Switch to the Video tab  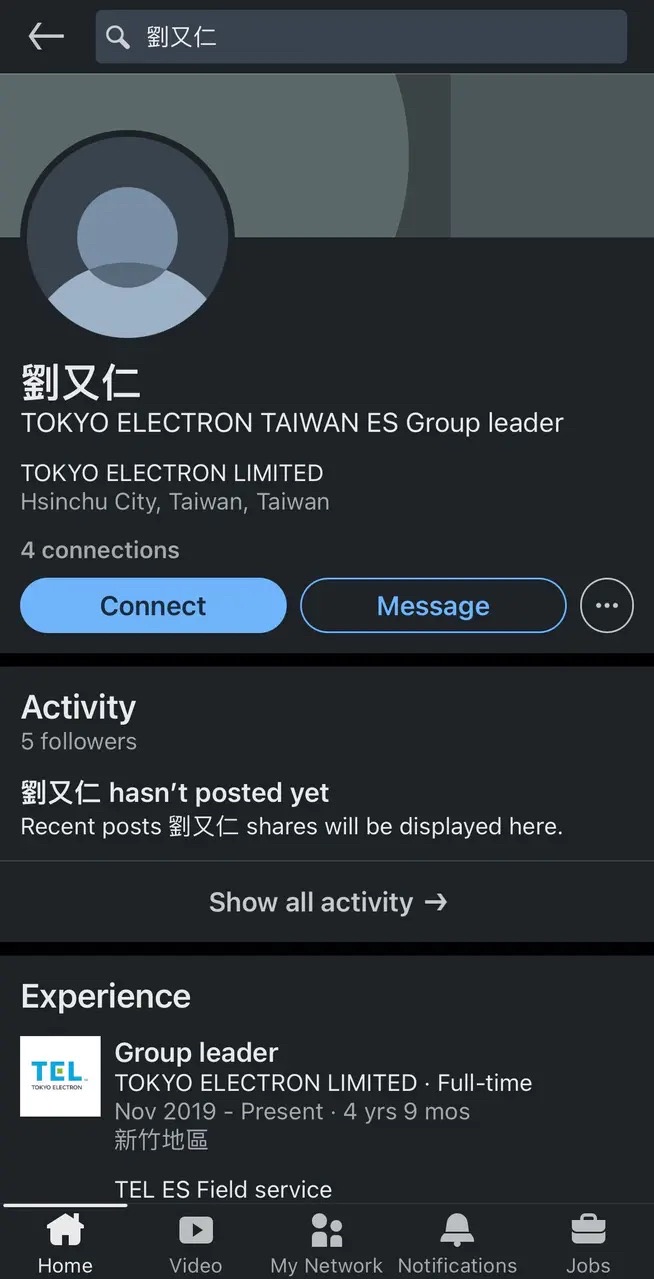coord(196,1243)
